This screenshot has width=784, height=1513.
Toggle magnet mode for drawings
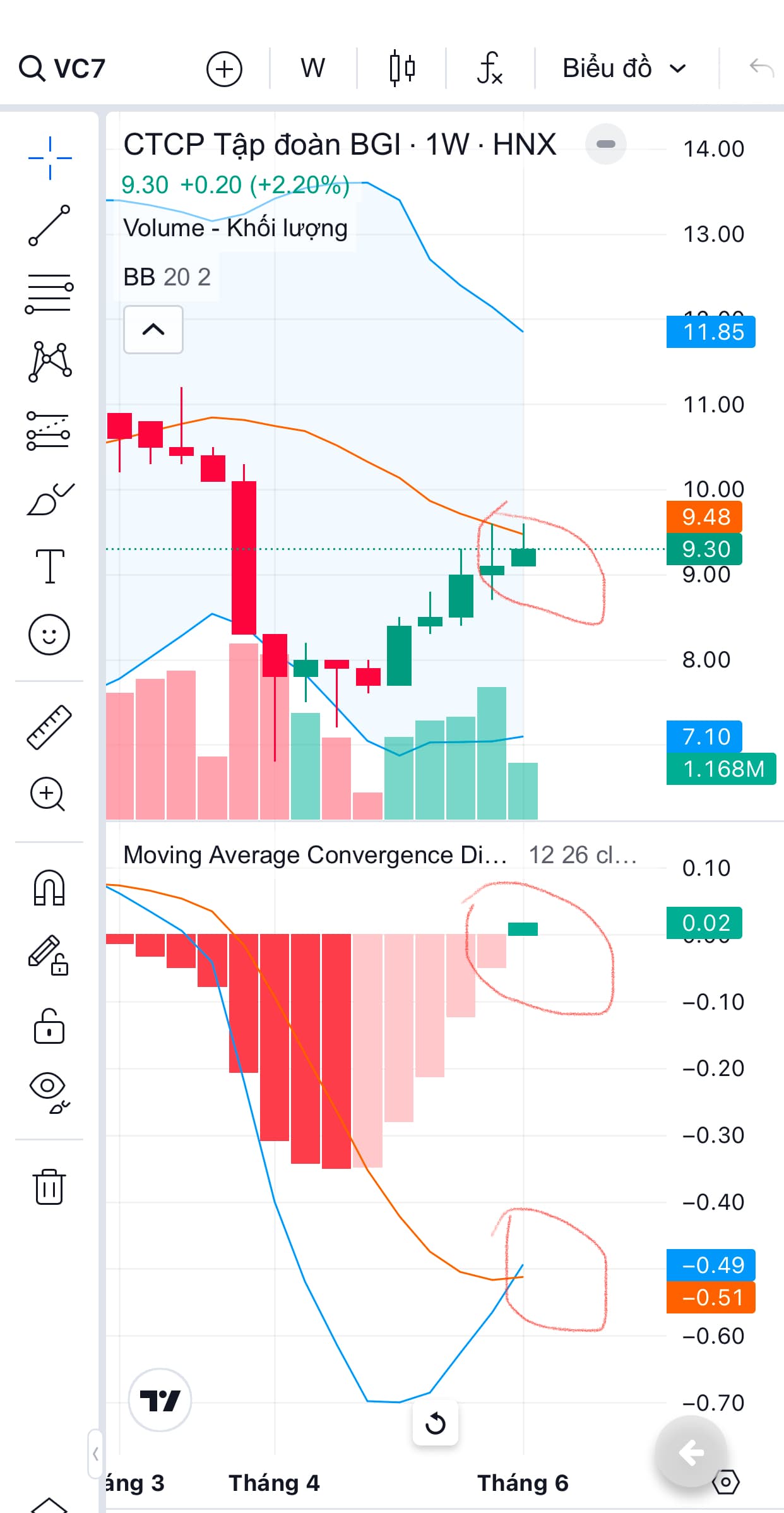point(49,888)
